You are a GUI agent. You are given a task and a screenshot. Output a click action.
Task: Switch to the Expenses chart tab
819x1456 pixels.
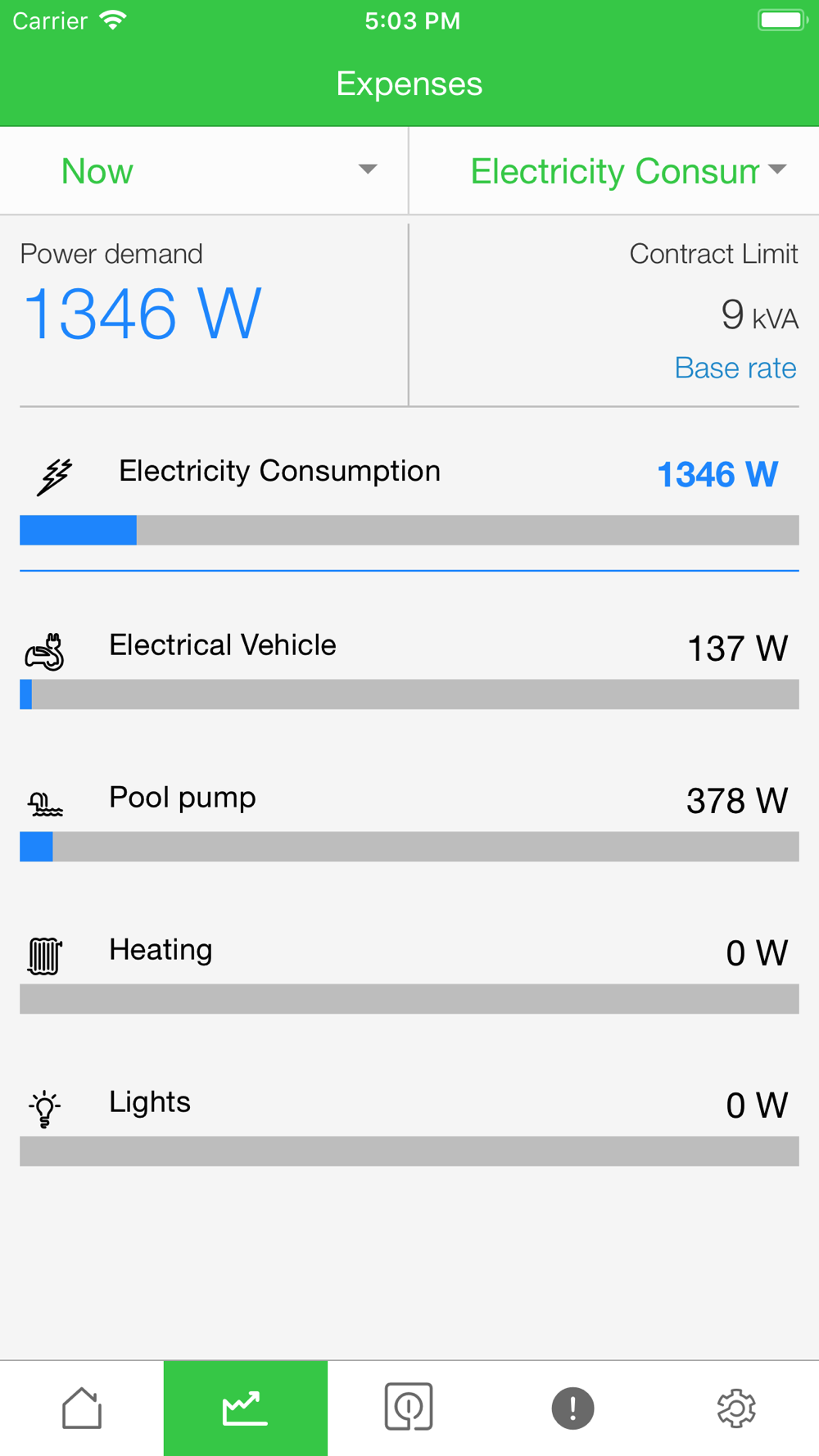pyautogui.click(x=246, y=1408)
